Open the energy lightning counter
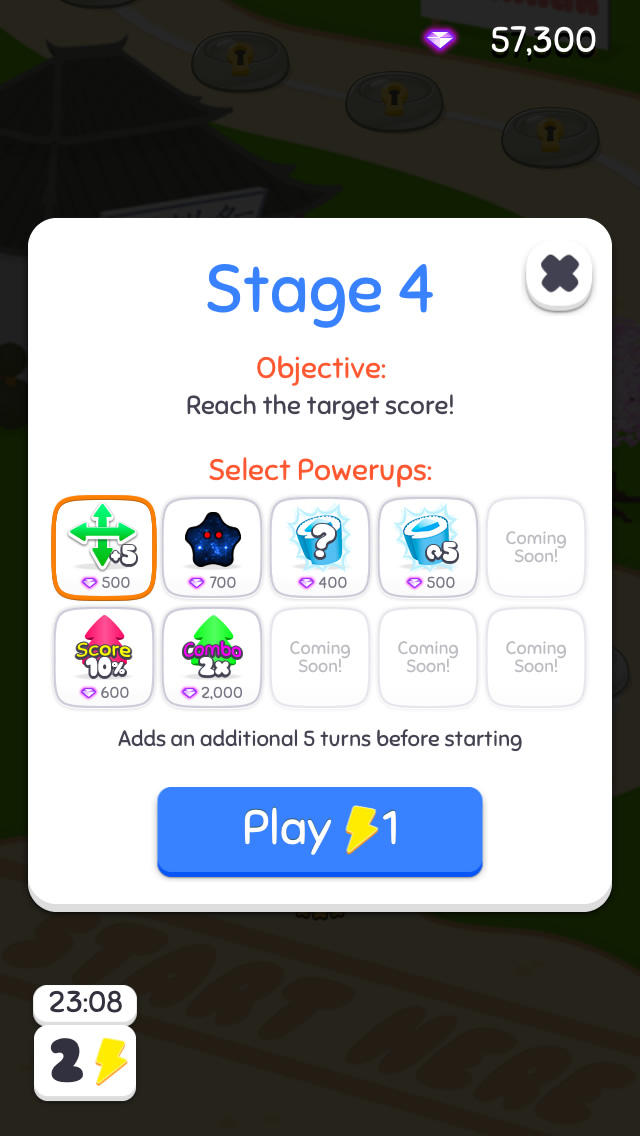 pyautogui.click(x=85, y=1062)
